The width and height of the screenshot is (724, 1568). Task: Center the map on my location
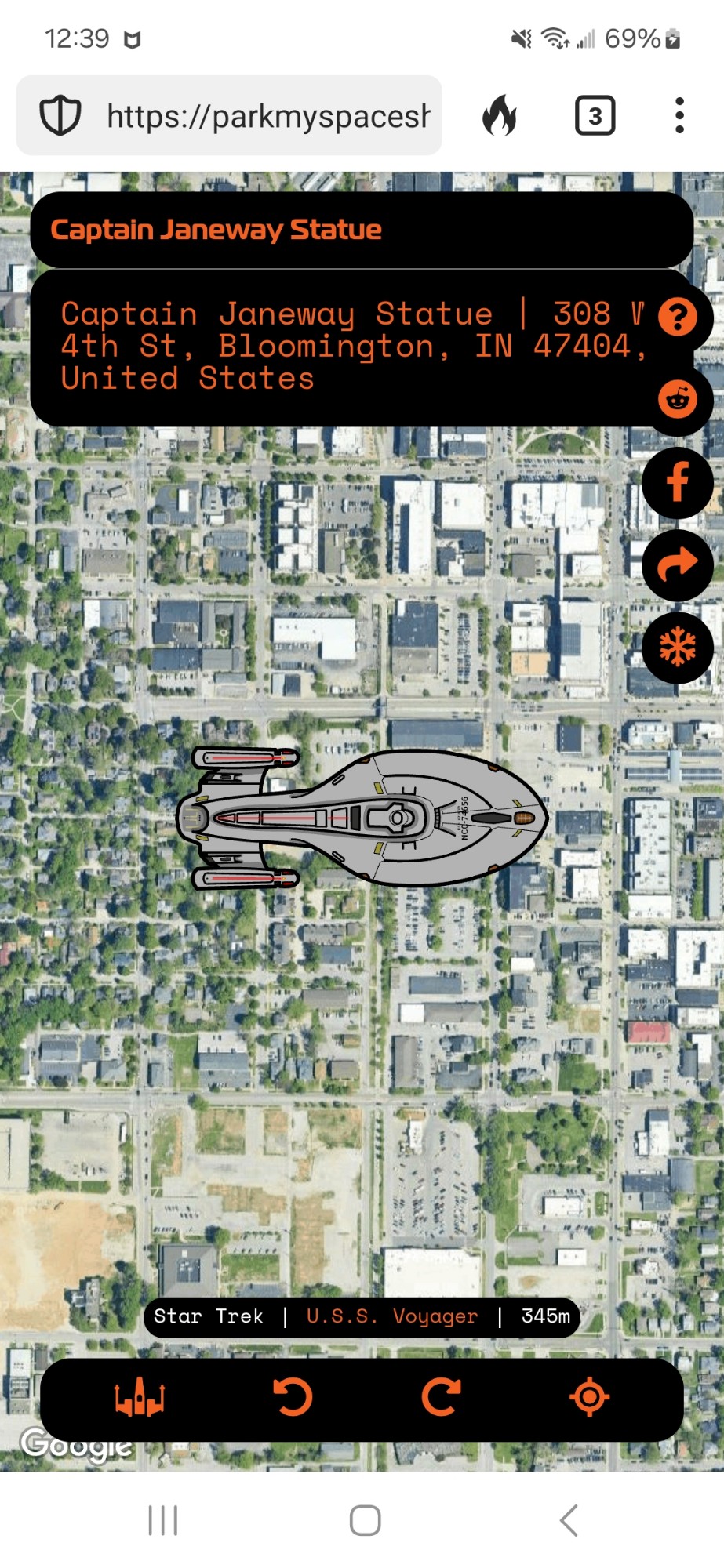coord(590,1398)
